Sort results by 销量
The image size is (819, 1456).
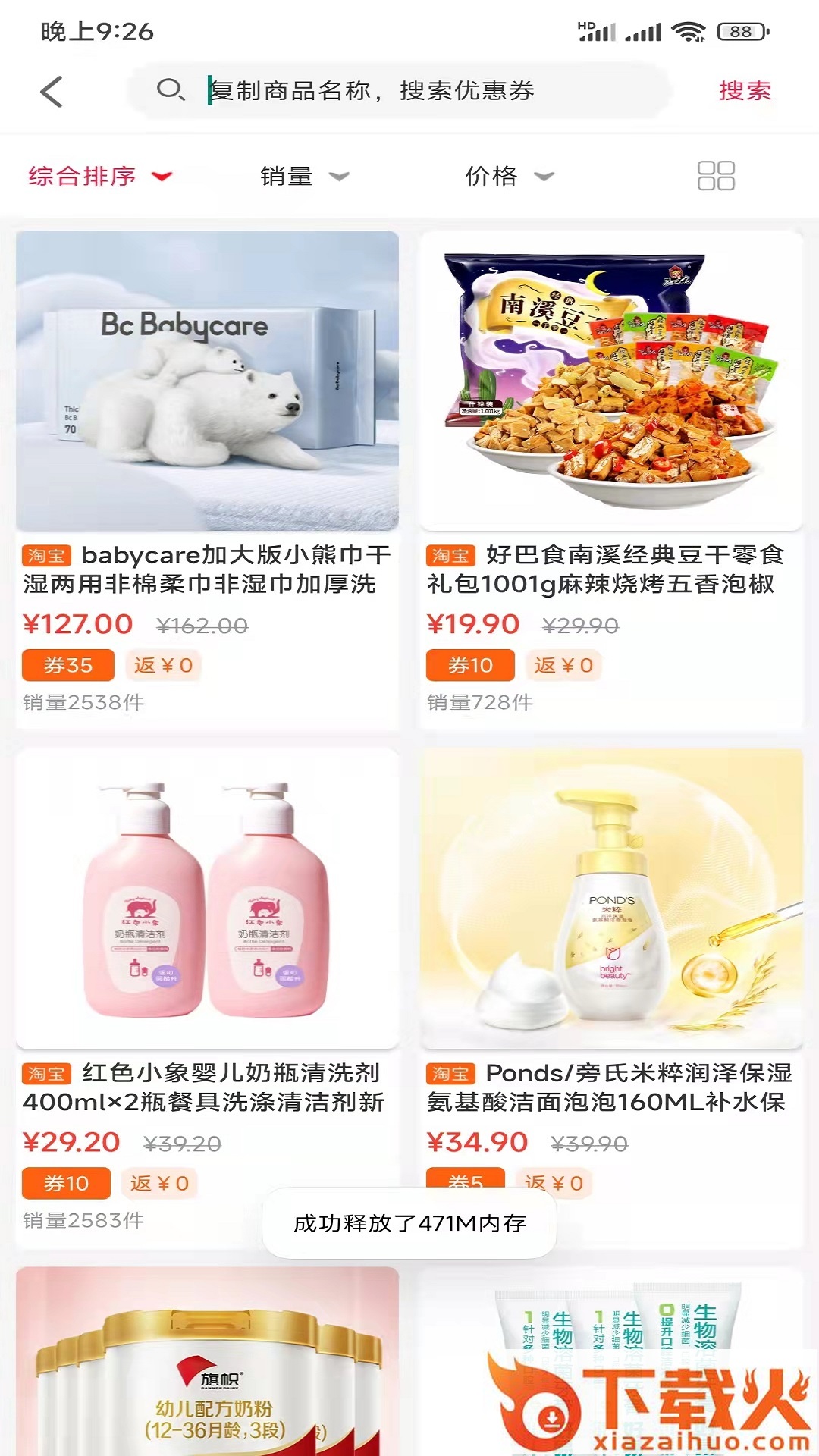(303, 176)
